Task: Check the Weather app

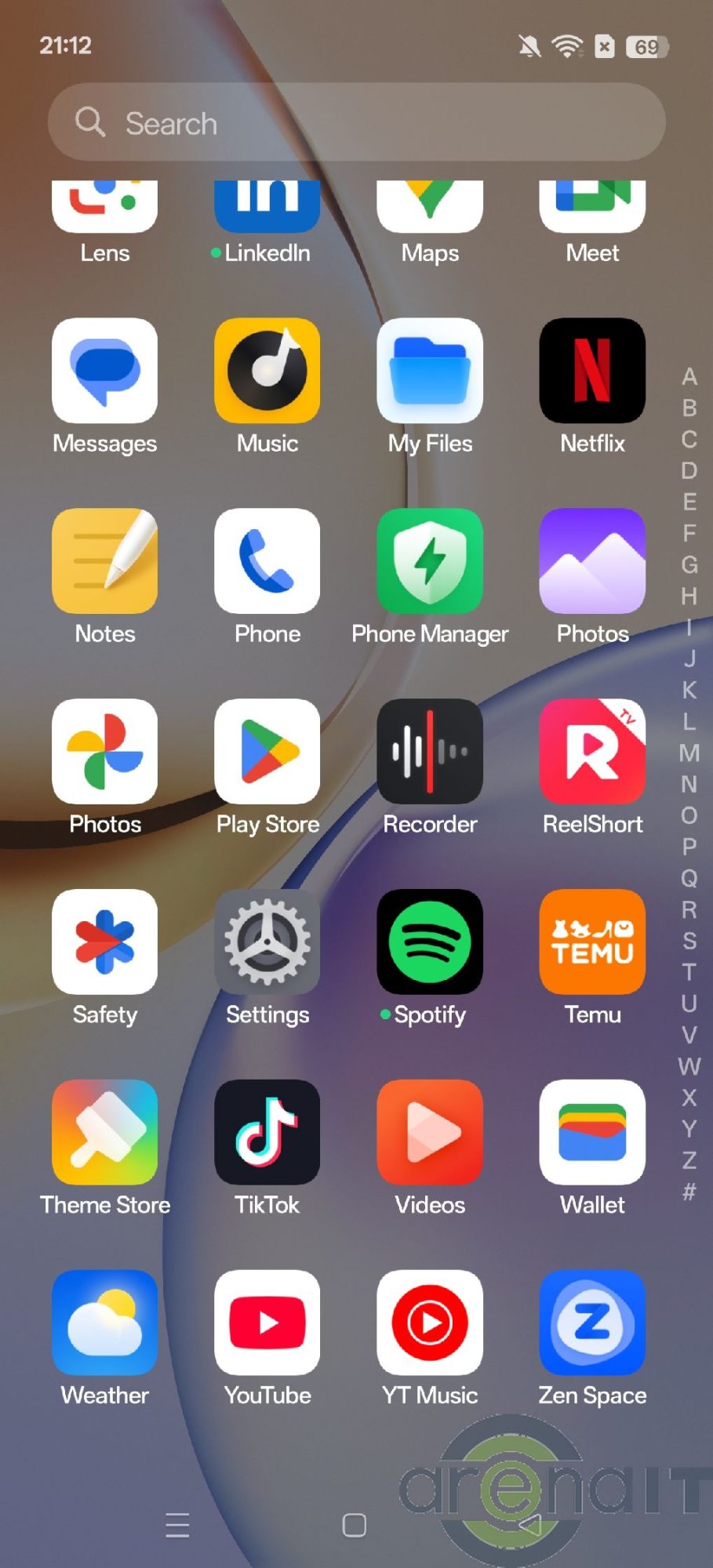Action: click(x=105, y=1323)
